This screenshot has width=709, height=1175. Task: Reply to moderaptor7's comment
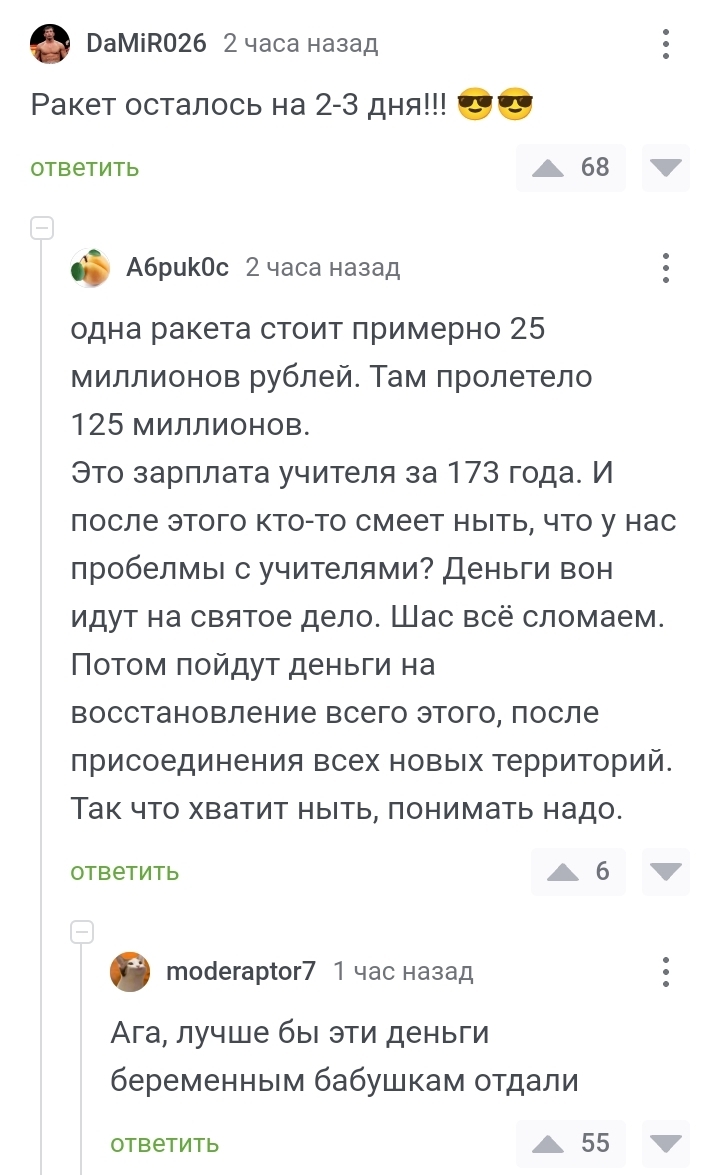click(164, 1143)
